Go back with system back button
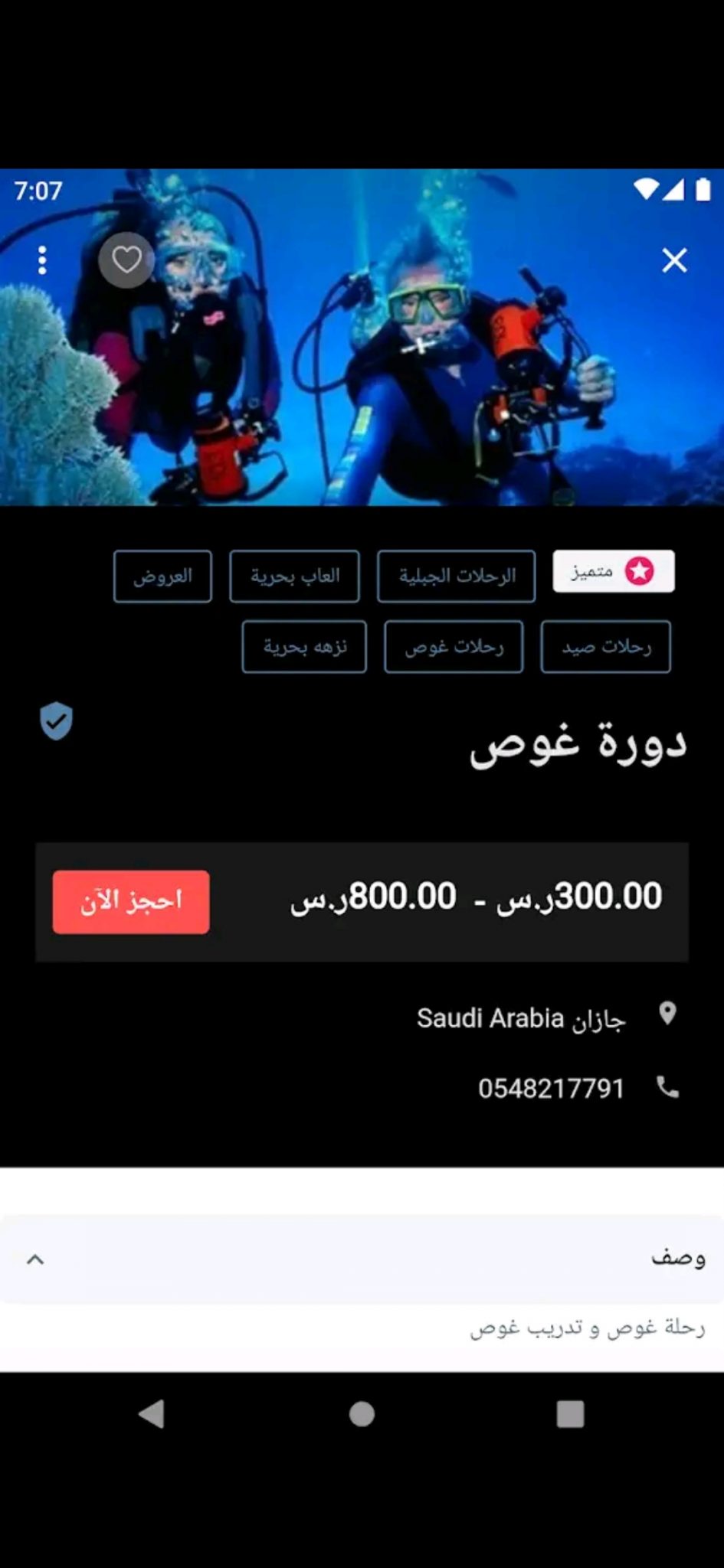724x1568 pixels. pos(152,1413)
